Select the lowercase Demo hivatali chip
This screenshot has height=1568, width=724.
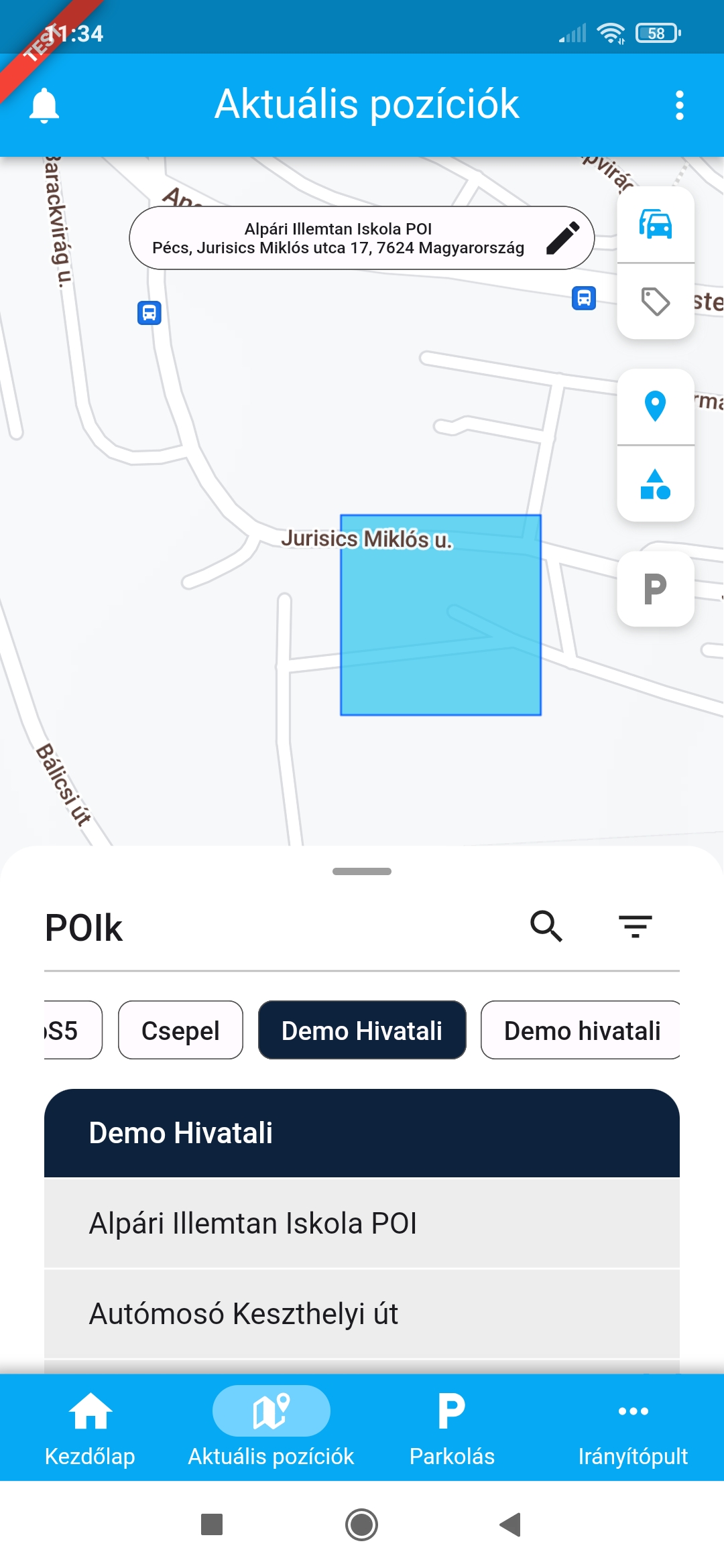click(x=581, y=1030)
